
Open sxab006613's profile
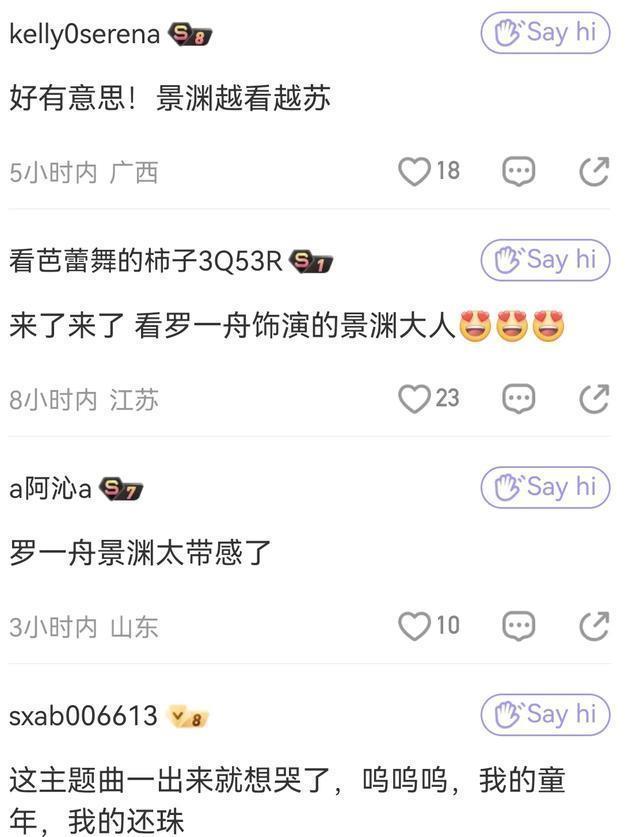point(83,716)
